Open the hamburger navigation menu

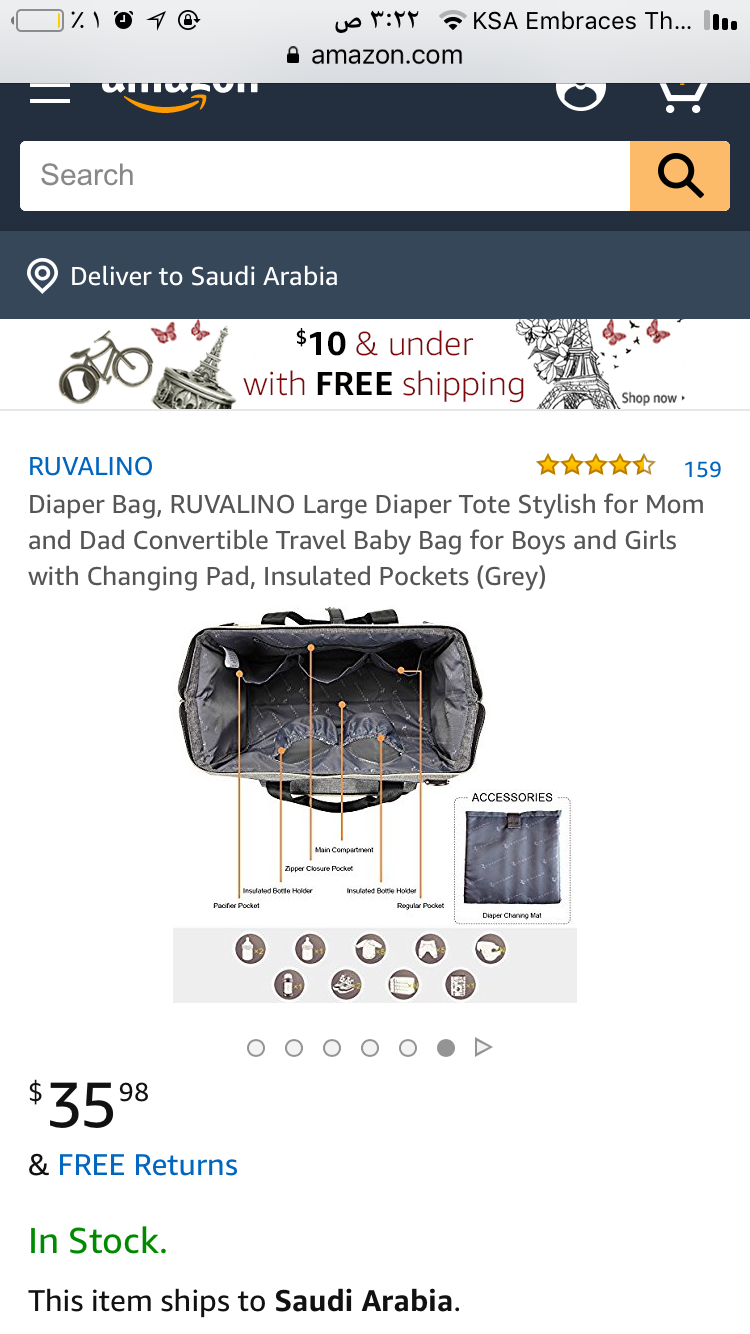pos(50,94)
